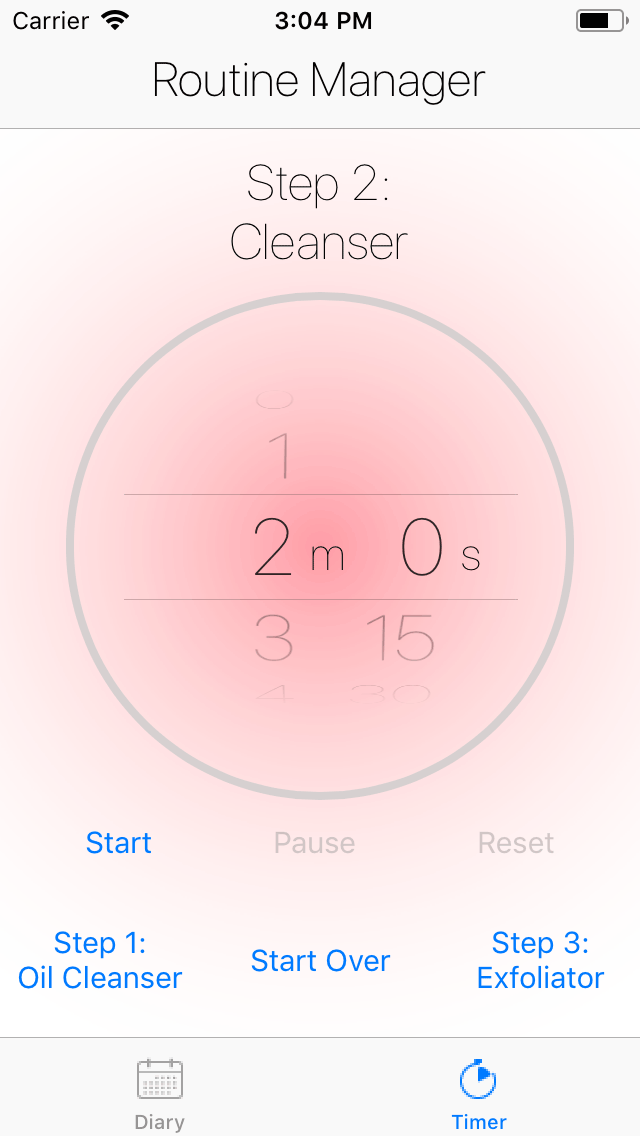
Task: Start the Cleanser timer
Action: [118, 843]
